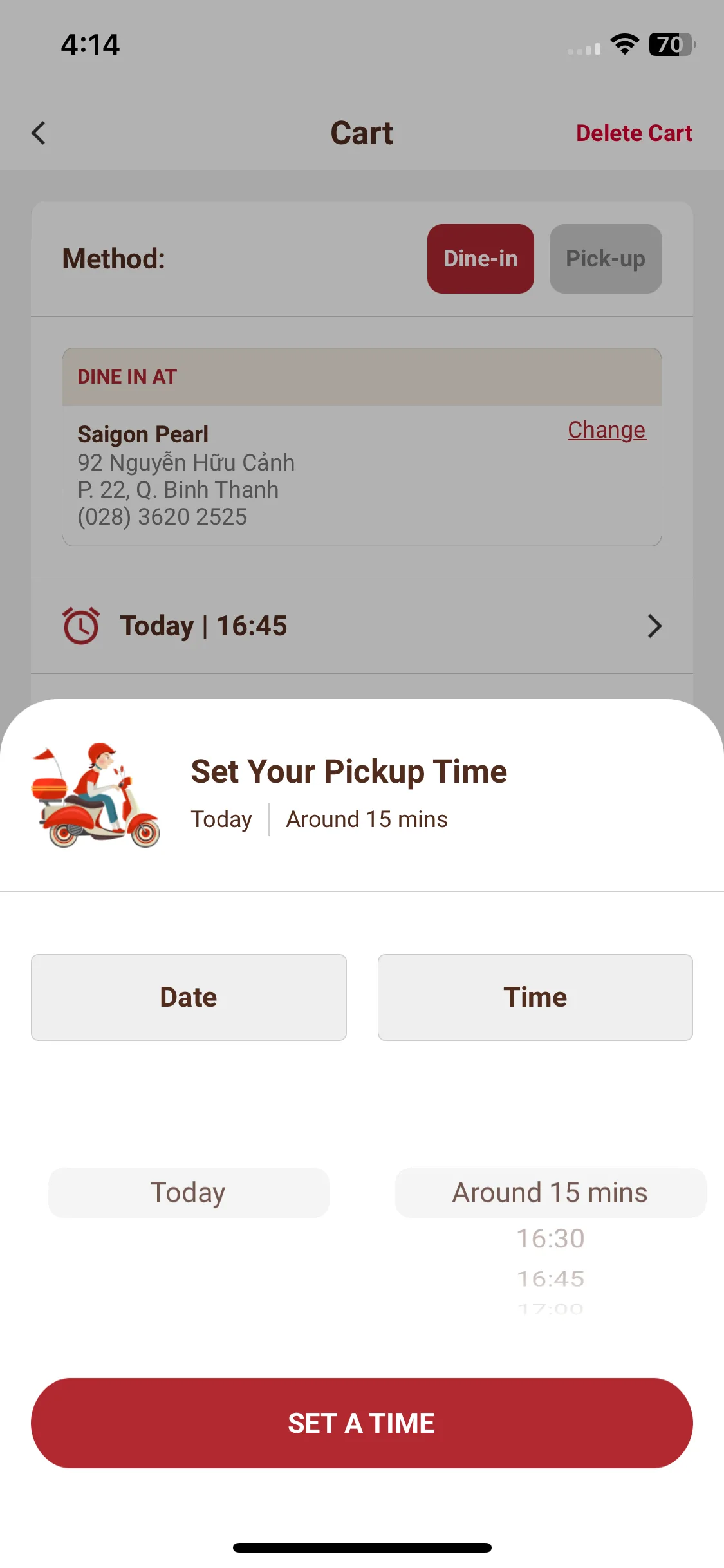
Task: Open the Time selector
Action: [x=535, y=997]
